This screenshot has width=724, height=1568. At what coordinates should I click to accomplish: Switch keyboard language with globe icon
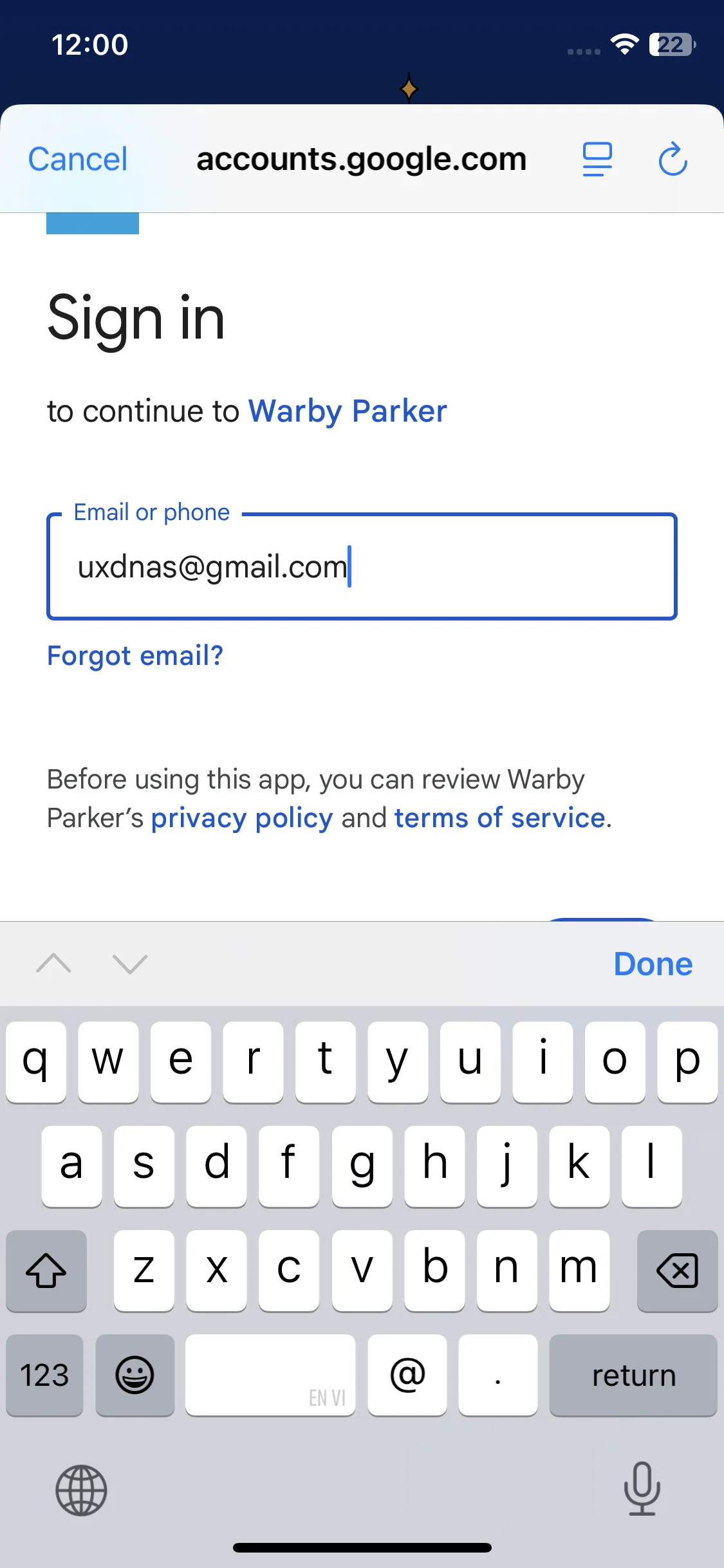coord(81,1490)
